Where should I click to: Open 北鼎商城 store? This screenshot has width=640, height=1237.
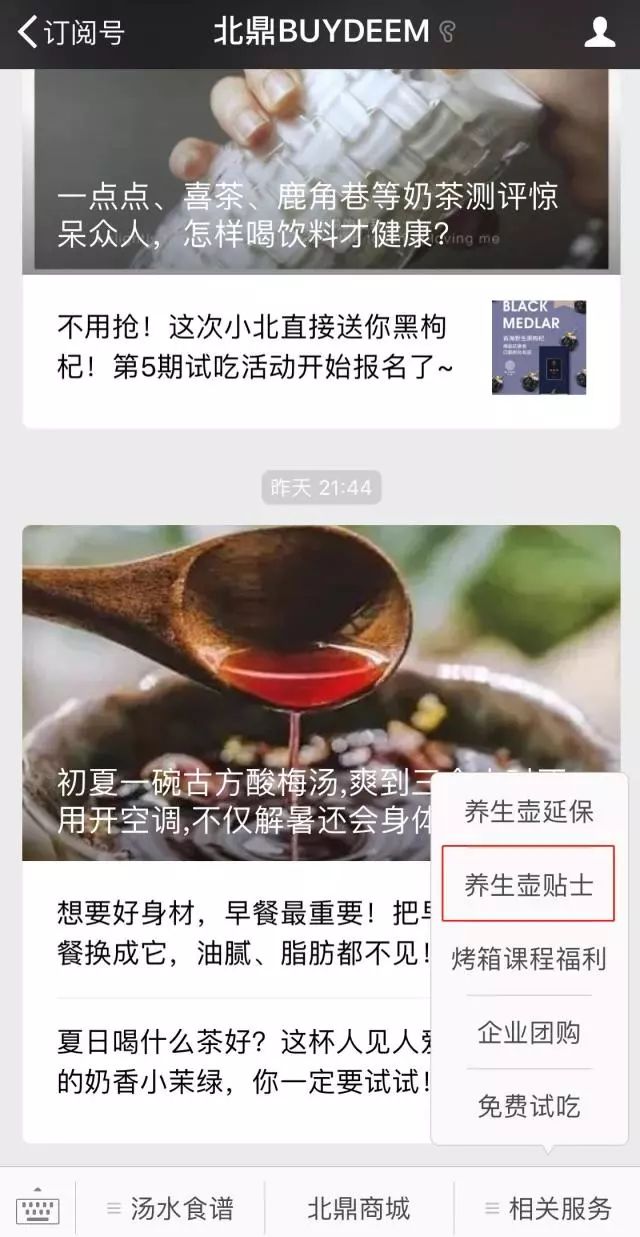pyautogui.click(x=359, y=1208)
